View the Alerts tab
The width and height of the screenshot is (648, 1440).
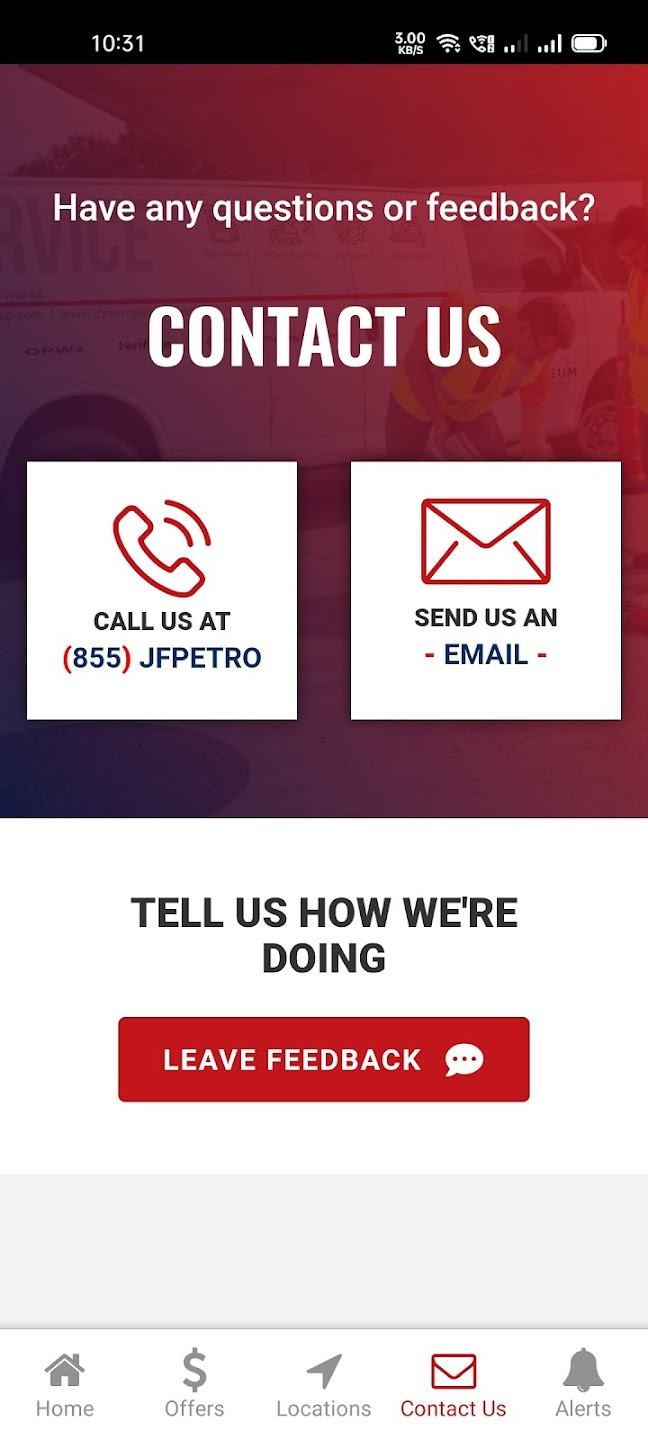pos(583,1384)
